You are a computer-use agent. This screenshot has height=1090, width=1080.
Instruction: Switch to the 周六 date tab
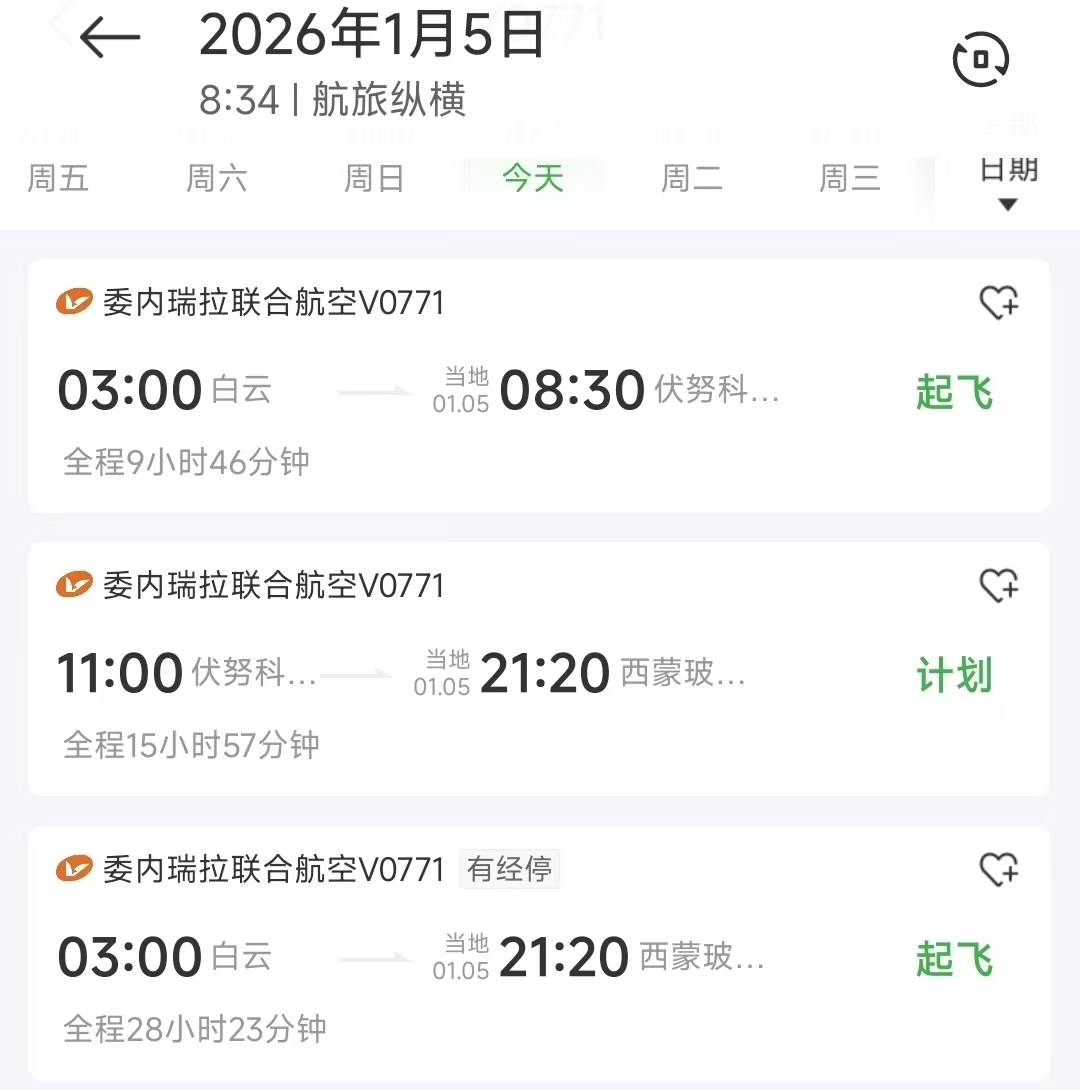(x=216, y=179)
